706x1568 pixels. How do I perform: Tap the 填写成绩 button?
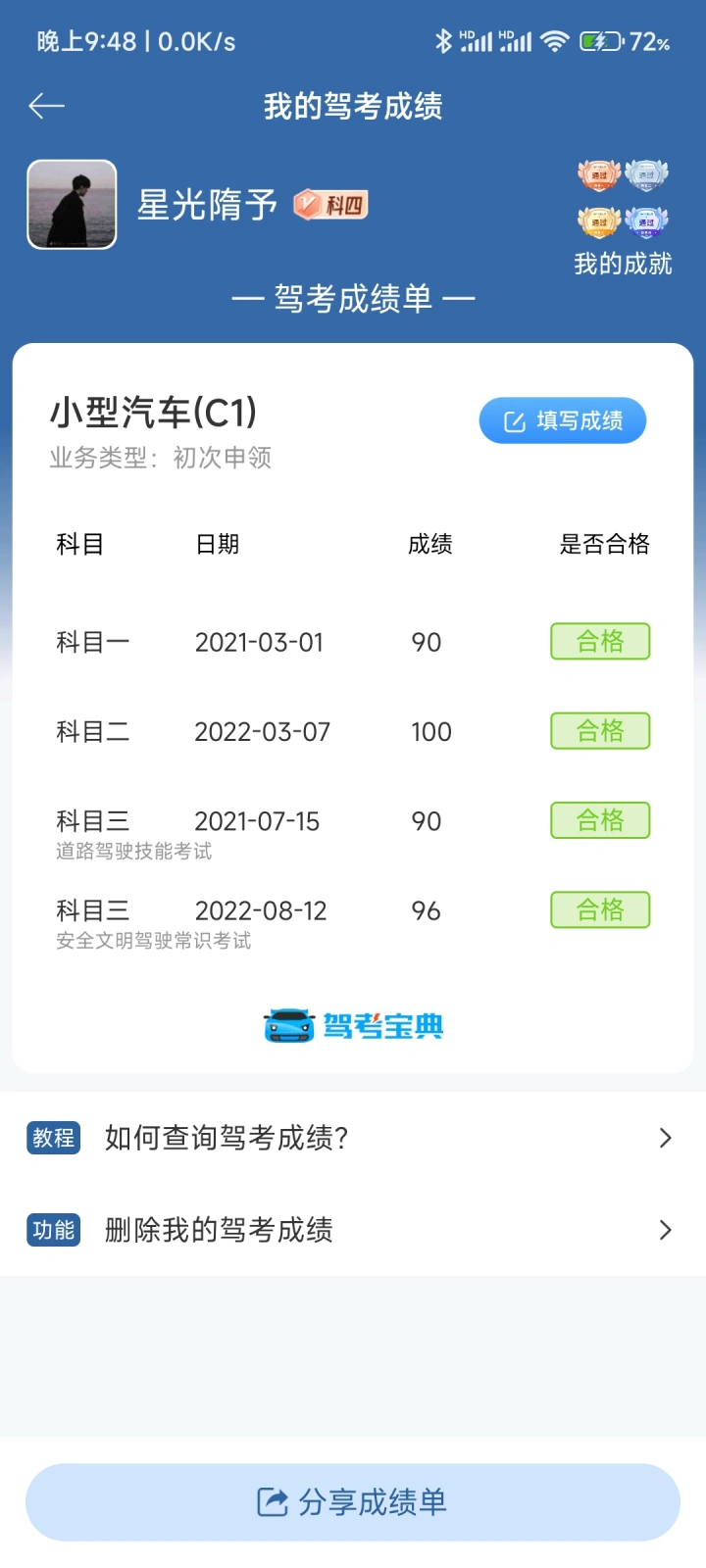tap(563, 420)
